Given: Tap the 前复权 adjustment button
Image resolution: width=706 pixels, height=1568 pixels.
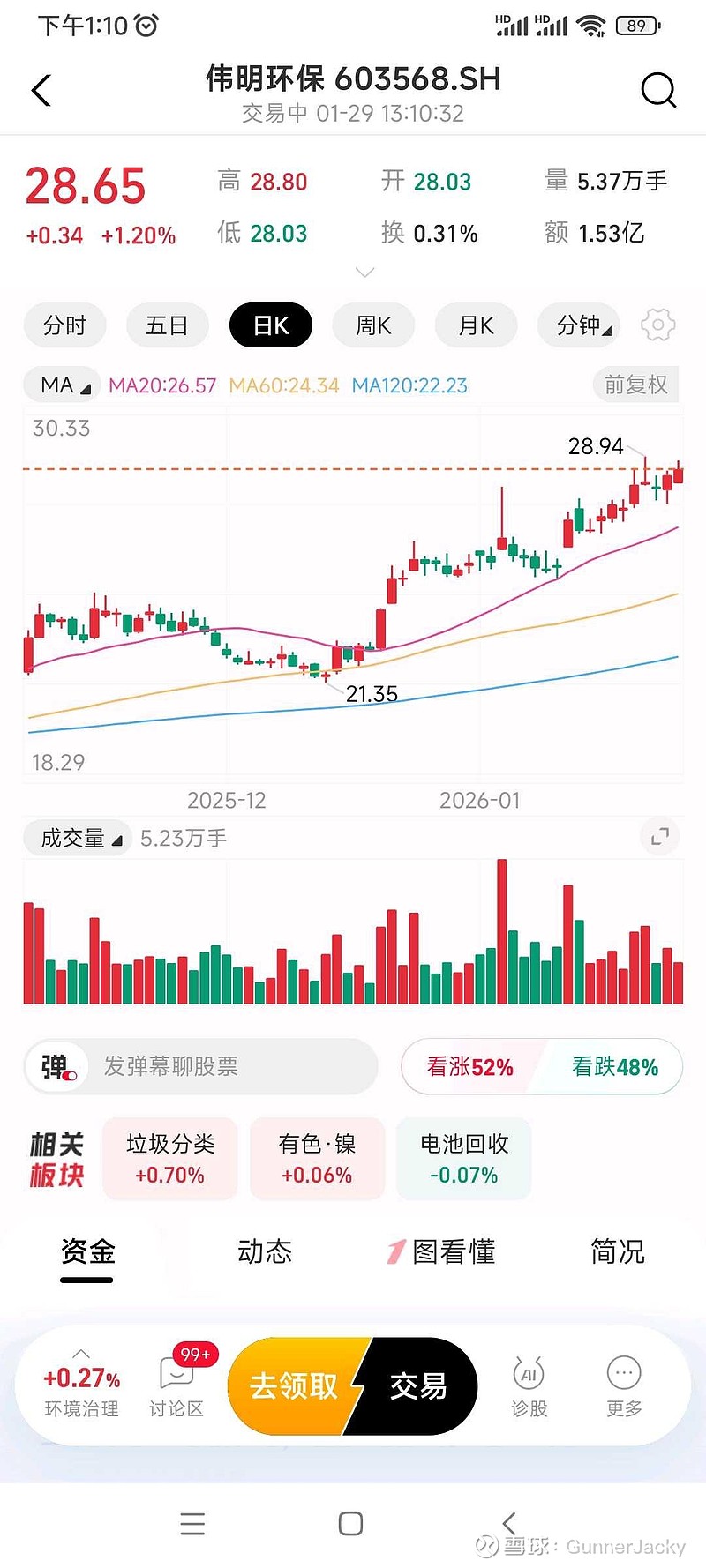Looking at the screenshot, I should pyautogui.click(x=635, y=385).
